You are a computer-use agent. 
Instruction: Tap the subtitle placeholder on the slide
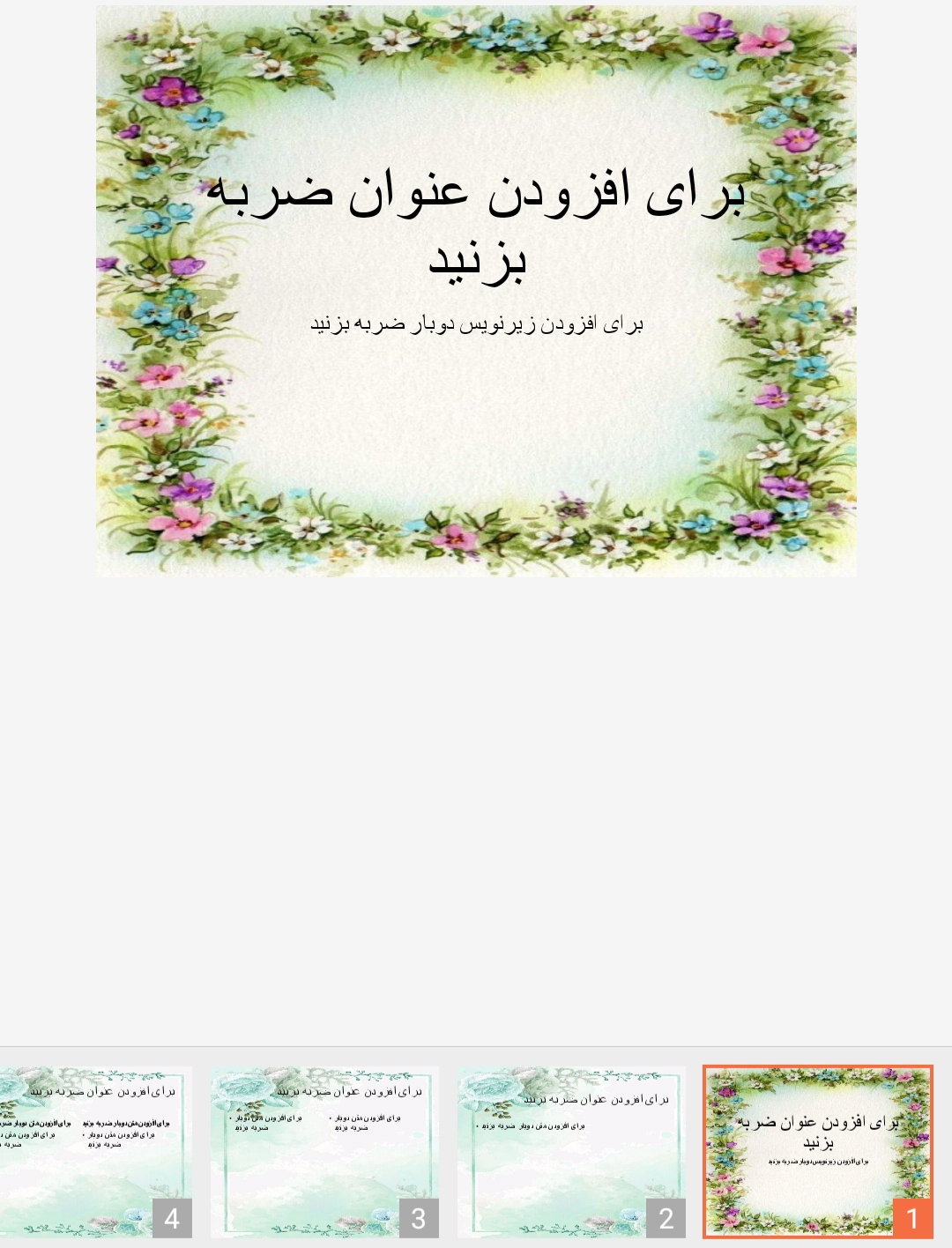coord(476,324)
